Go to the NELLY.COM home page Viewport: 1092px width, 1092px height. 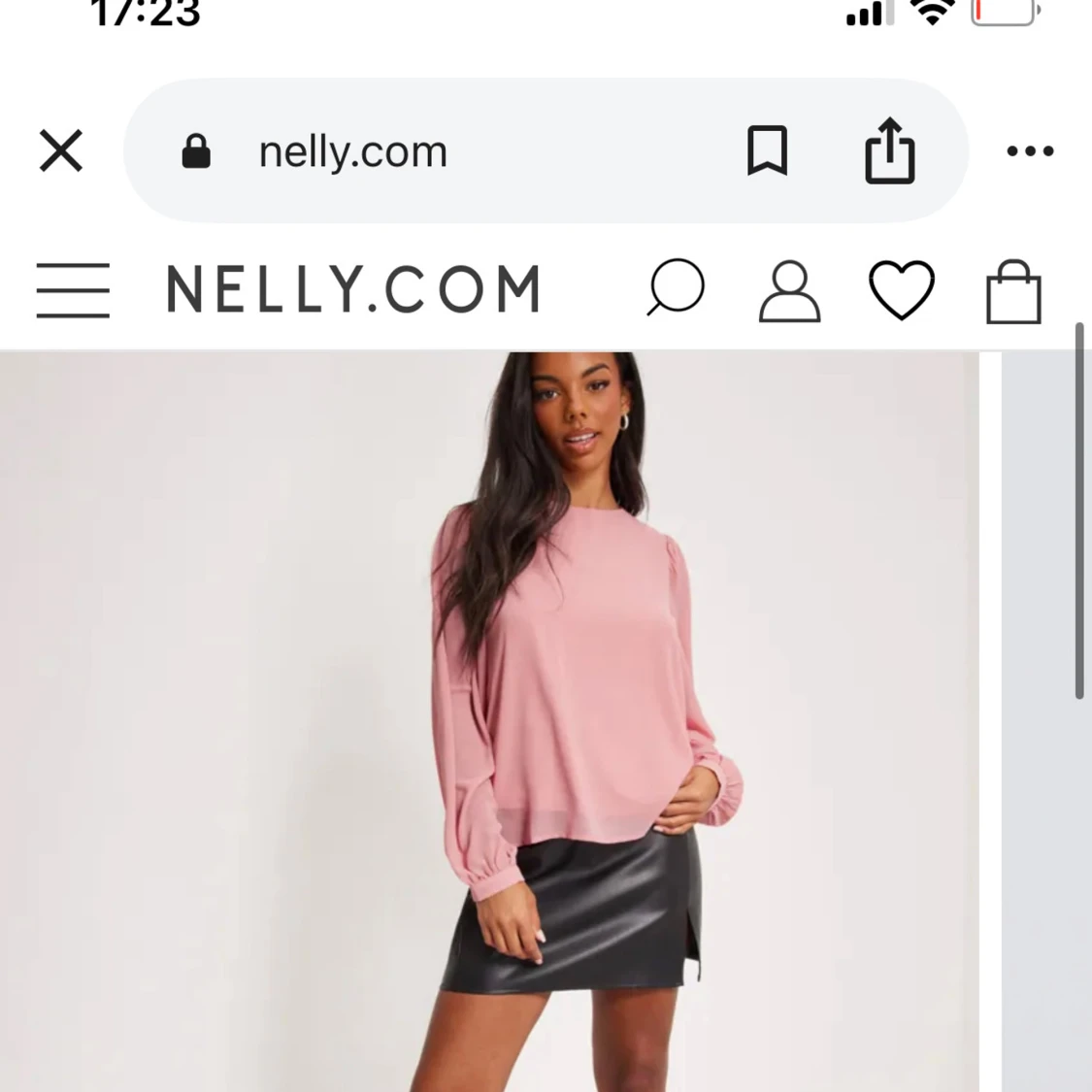[x=353, y=288]
